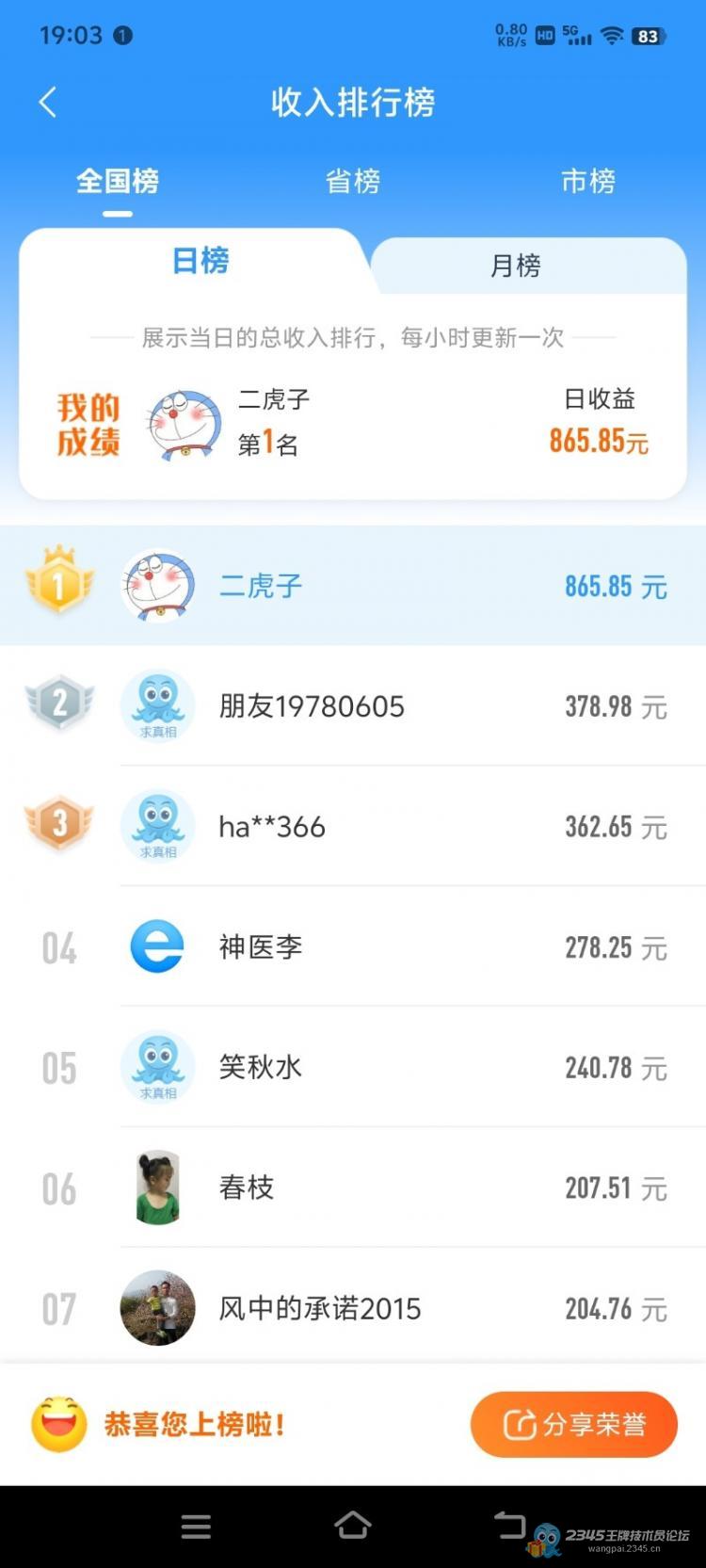This screenshot has width=706, height=1568.
Task: Go back from the 收入排行榜 page
Action: pos(48,102)
